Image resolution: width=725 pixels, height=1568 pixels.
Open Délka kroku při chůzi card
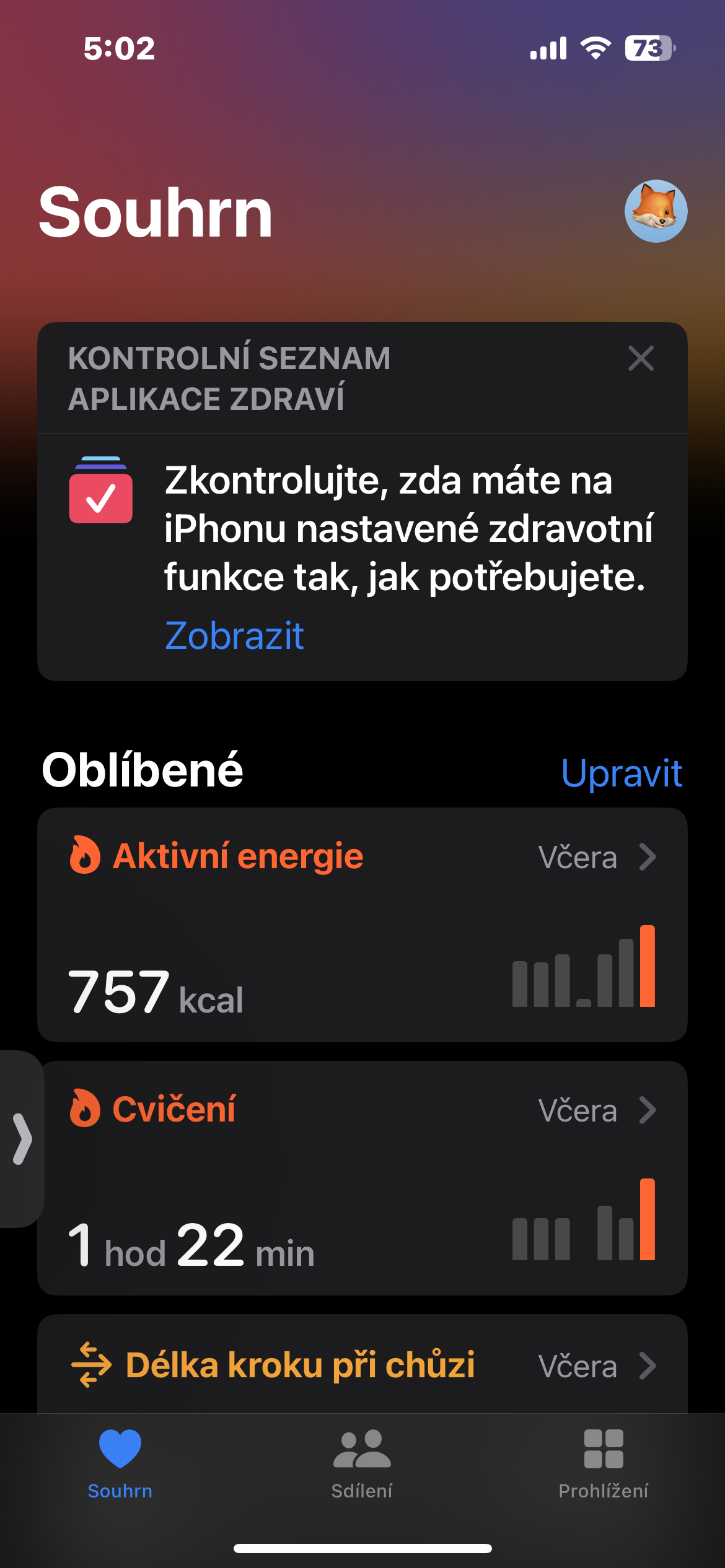coord(362,1365)
